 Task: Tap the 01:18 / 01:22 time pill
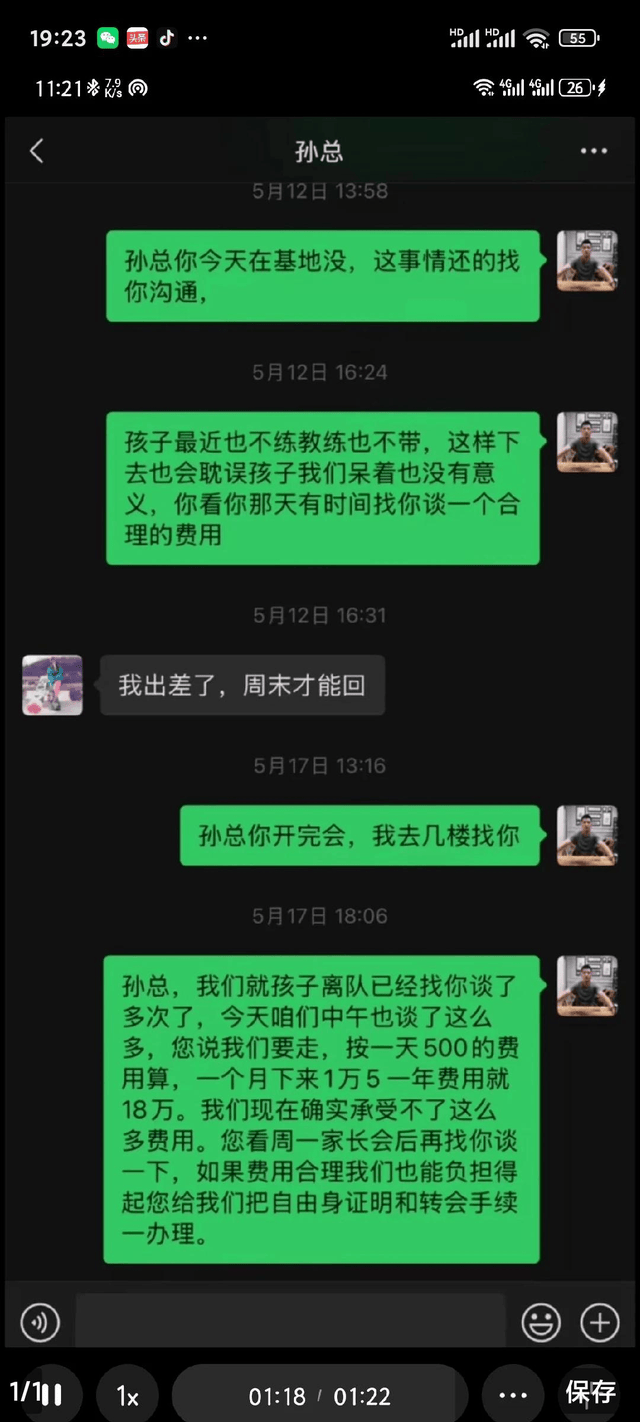pyautogui.click(x=319, y=1396)
